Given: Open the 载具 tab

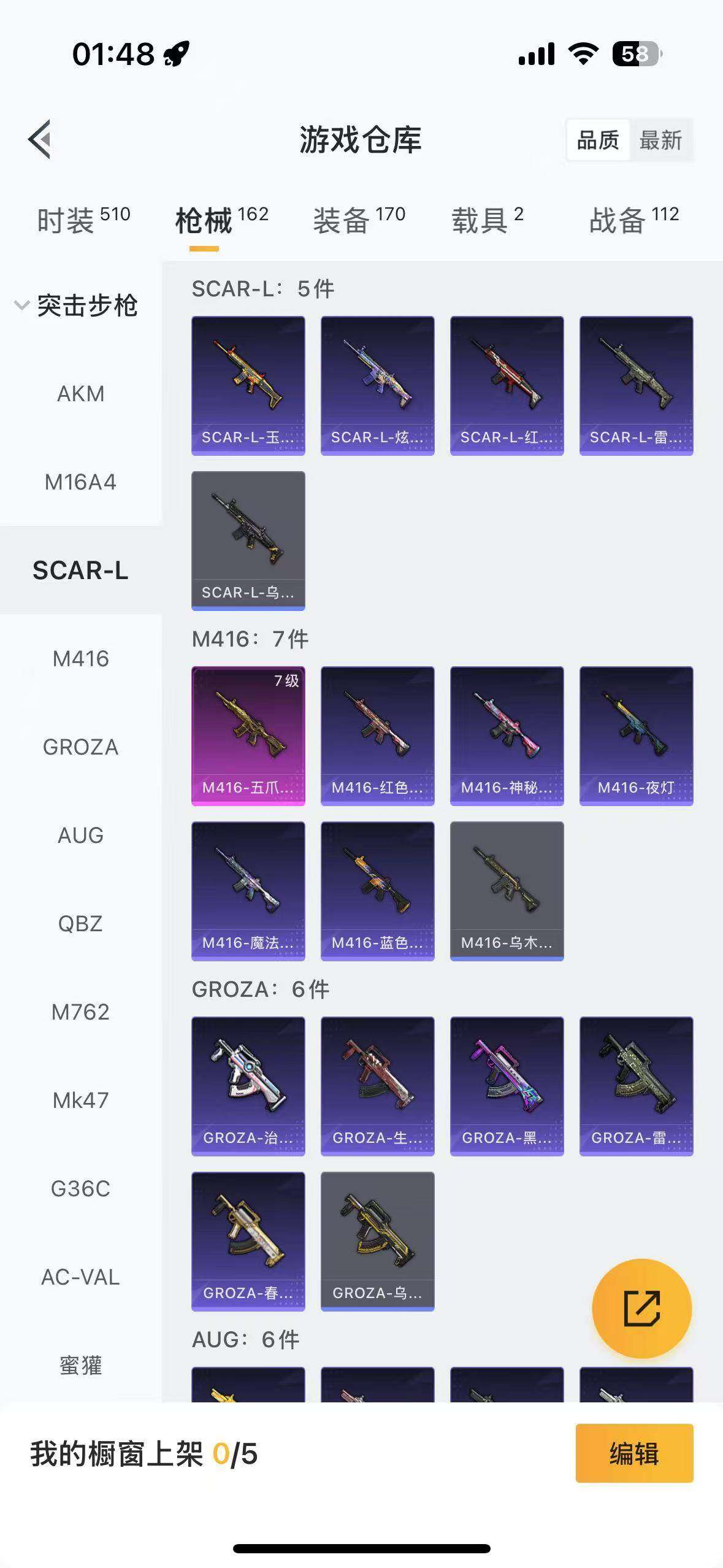Looking at the screenshot, I should [488, 220].
